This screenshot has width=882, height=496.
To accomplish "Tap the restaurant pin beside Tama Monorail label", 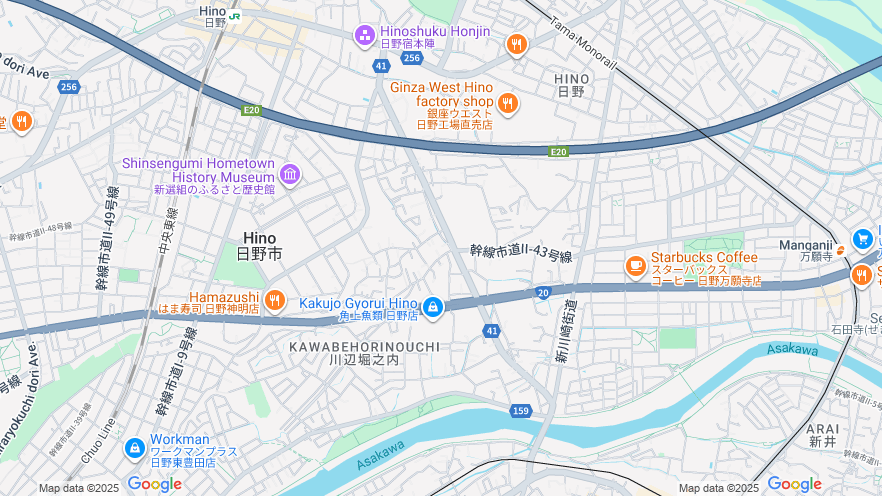I will tap(516, 44).
